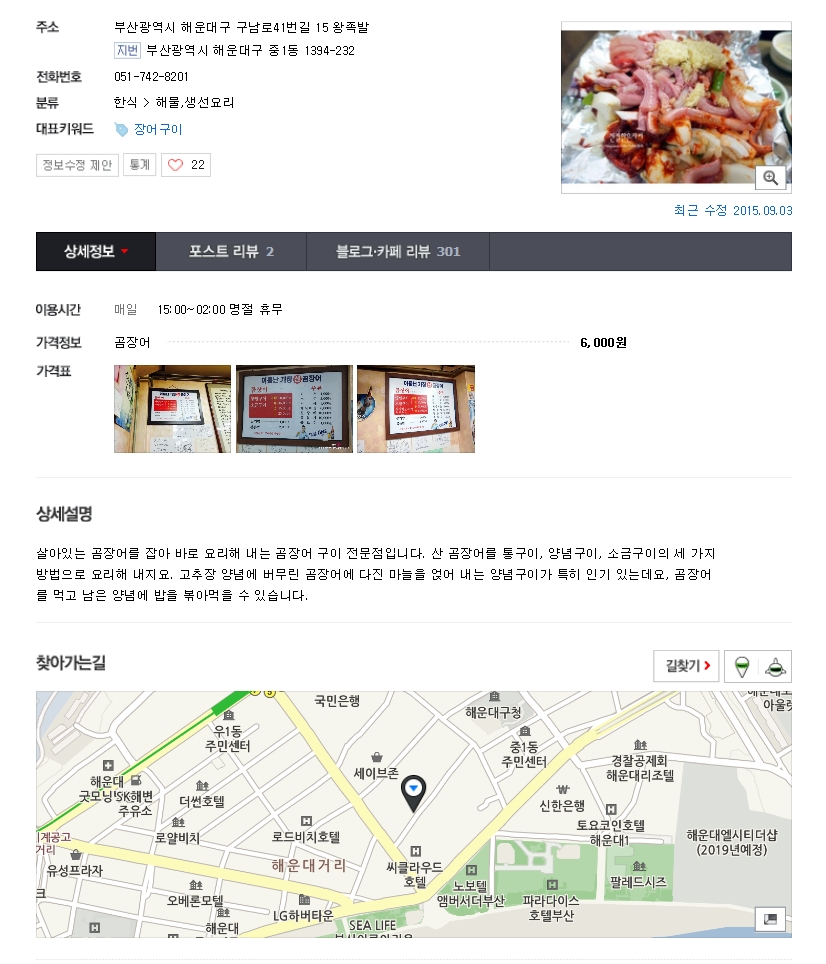Tap the restaurant location marker on the map

[x=414, y=792]
